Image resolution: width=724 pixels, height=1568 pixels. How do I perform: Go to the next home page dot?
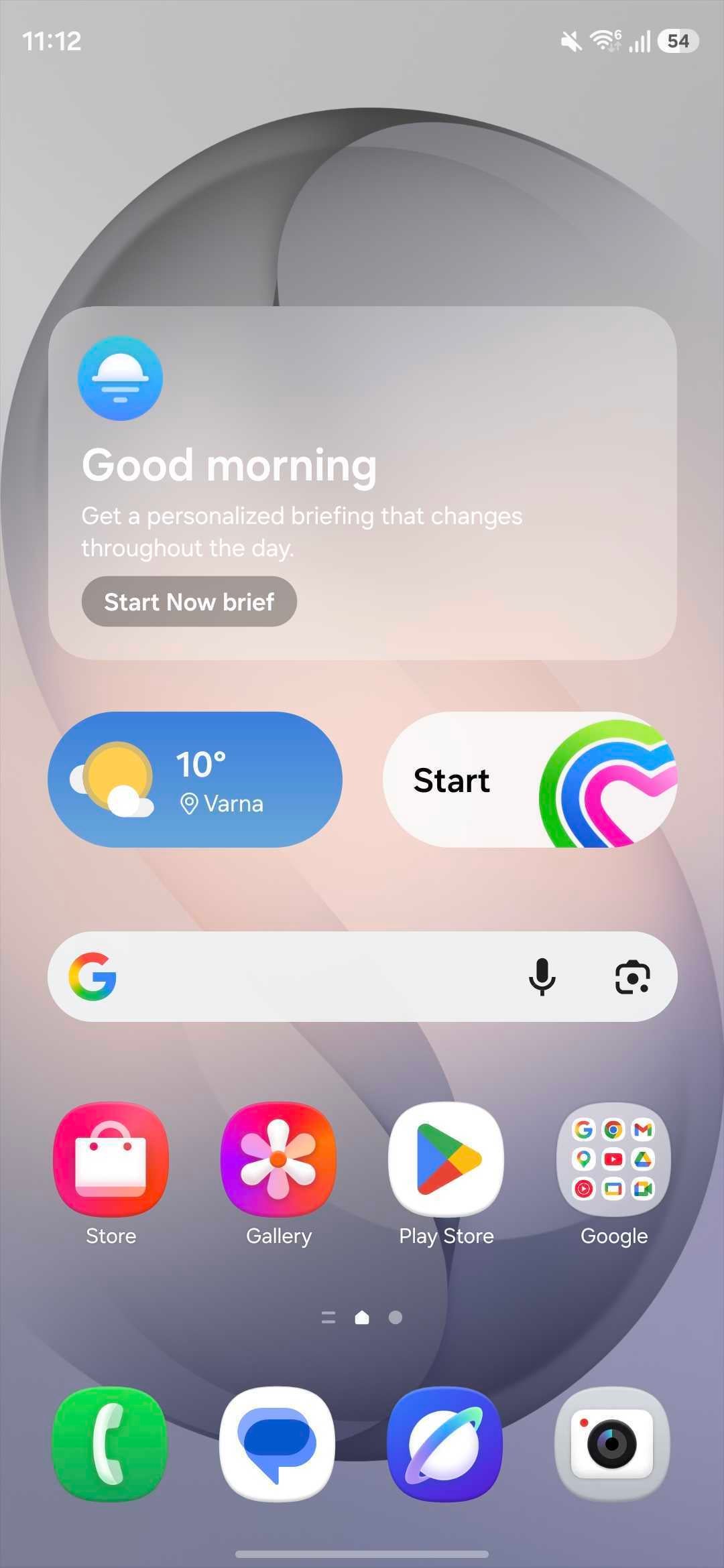point(396,1317)
